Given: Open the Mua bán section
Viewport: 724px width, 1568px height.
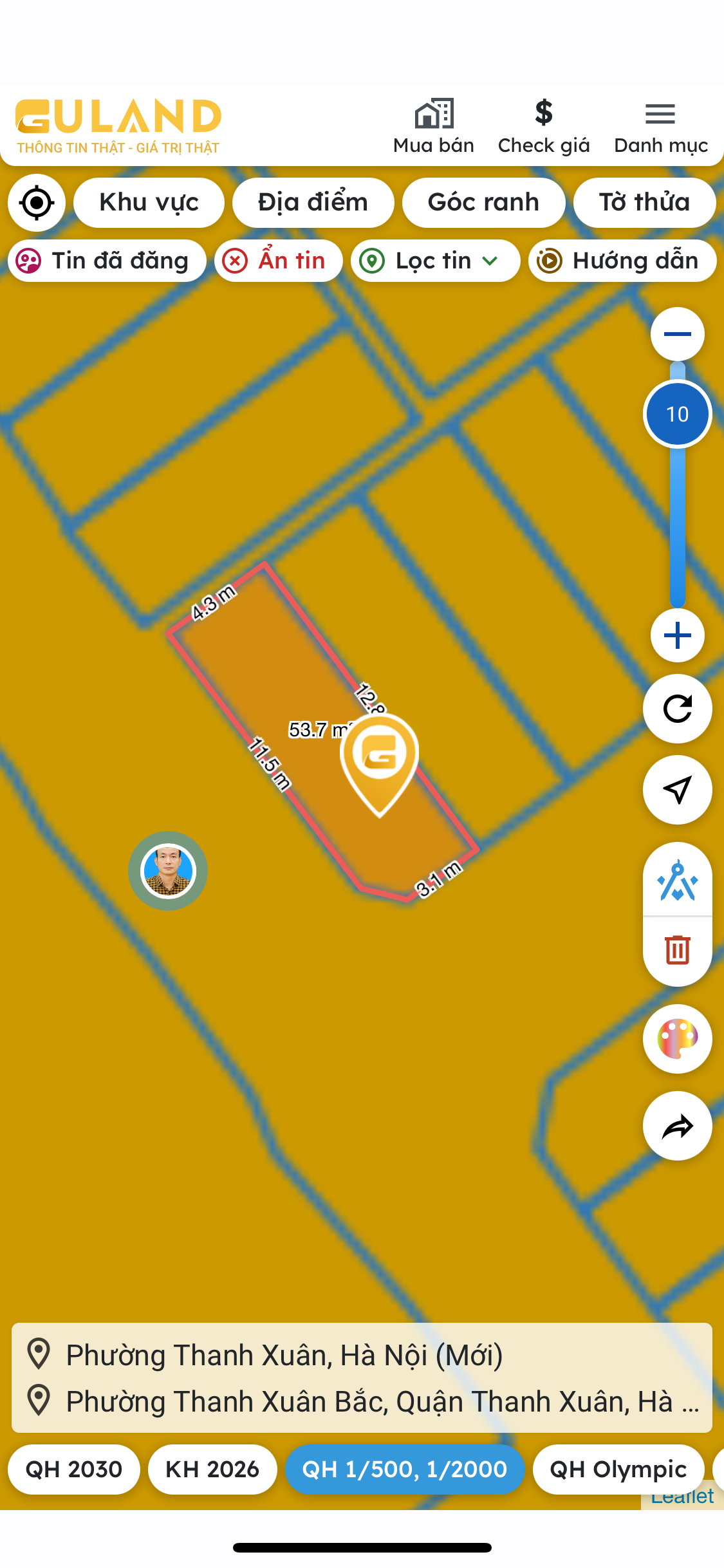Looking at the screenshot, I should (434, 127).
